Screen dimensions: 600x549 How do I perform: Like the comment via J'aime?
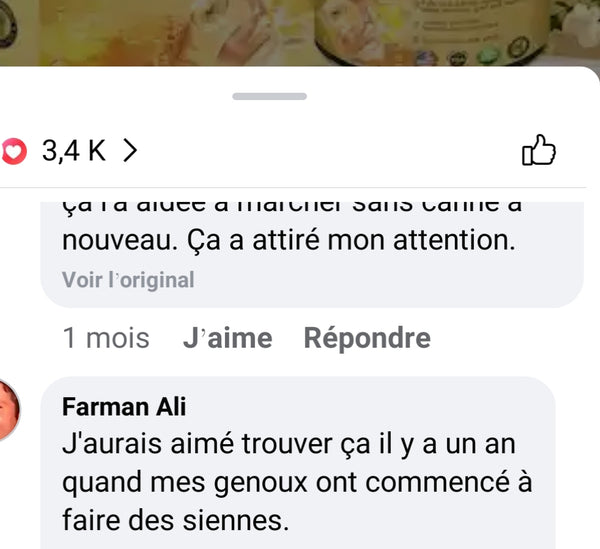(x=227, y=339)
